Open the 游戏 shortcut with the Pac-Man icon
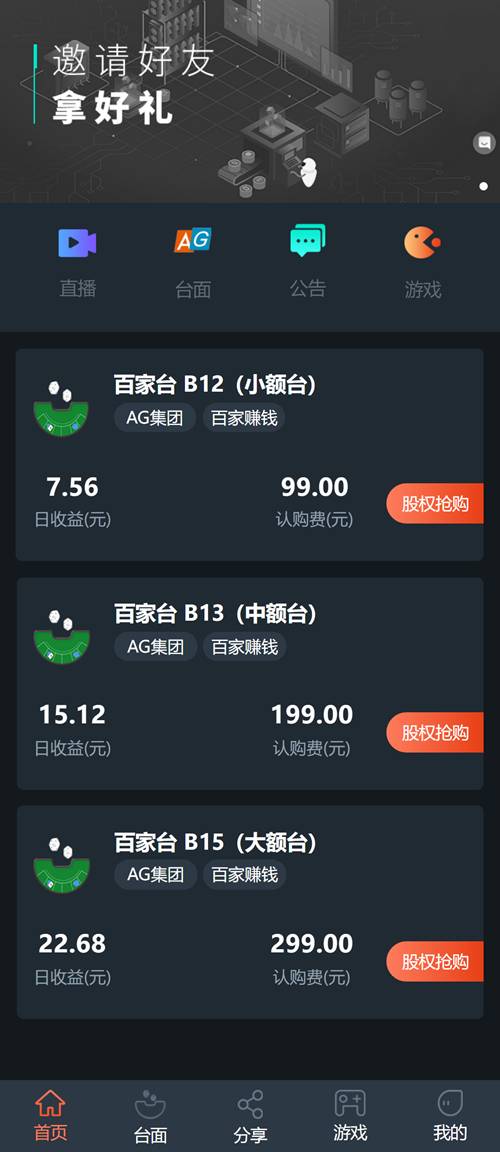500x1152 pixels. 423,262
